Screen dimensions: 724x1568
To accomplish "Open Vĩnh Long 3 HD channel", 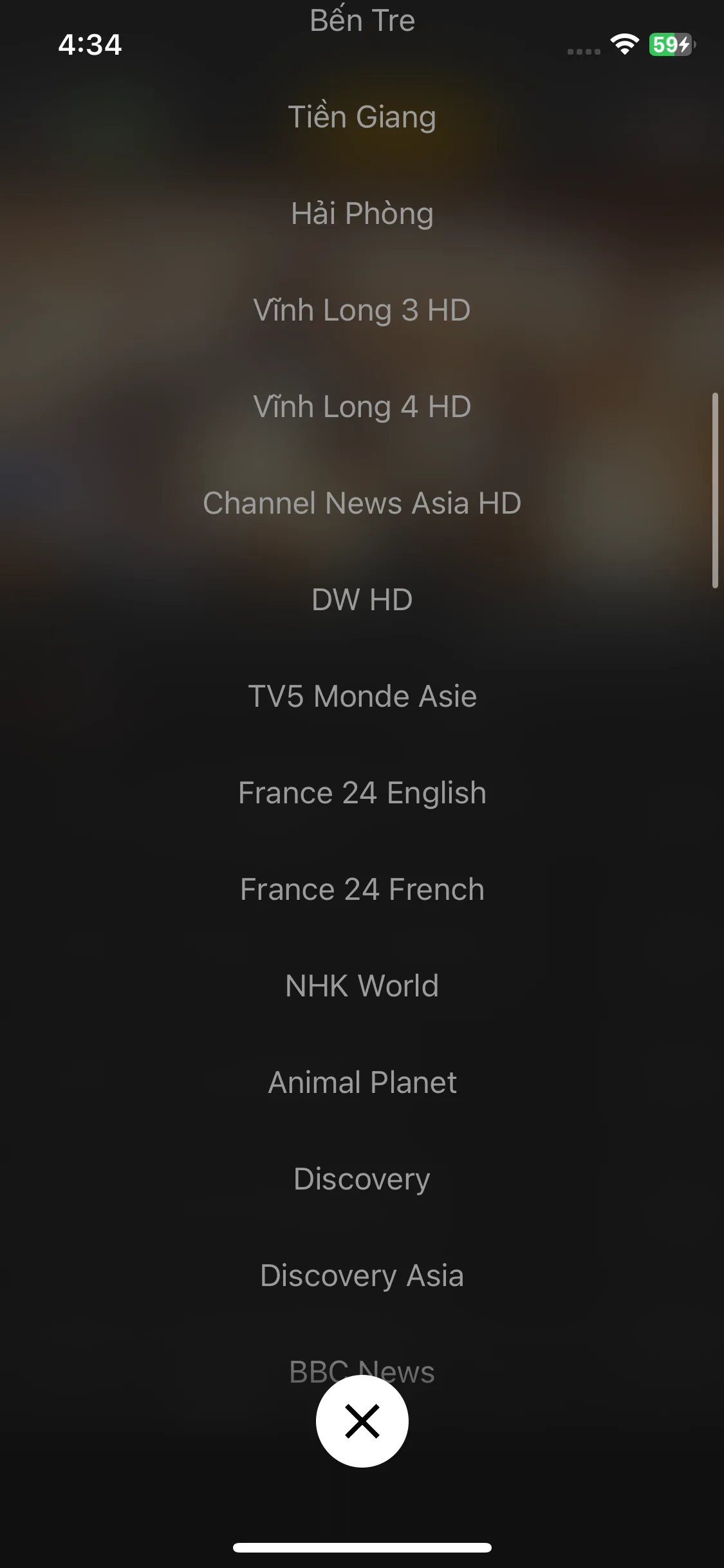I will coord(362,310).
